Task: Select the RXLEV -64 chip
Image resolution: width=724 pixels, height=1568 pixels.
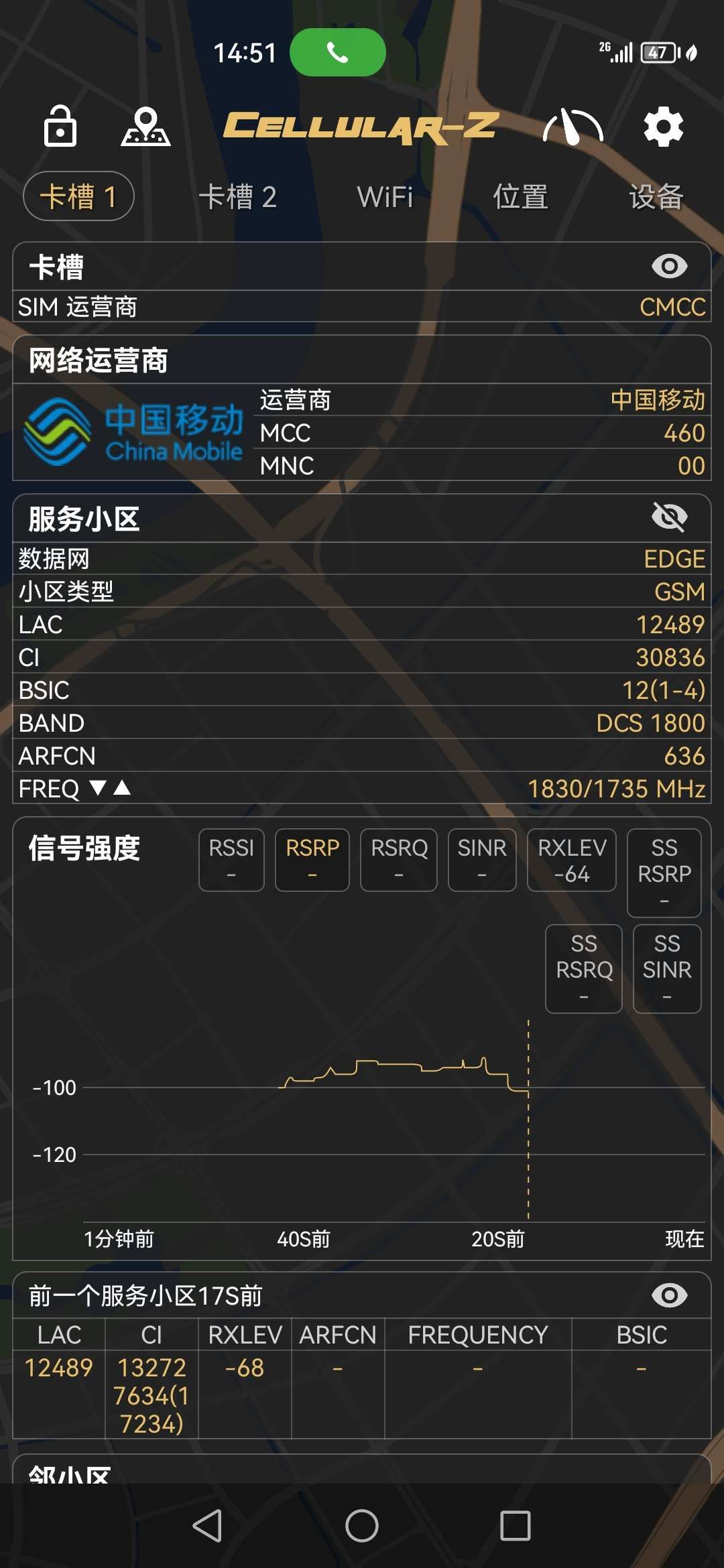Action: click(x=572, y=860)
